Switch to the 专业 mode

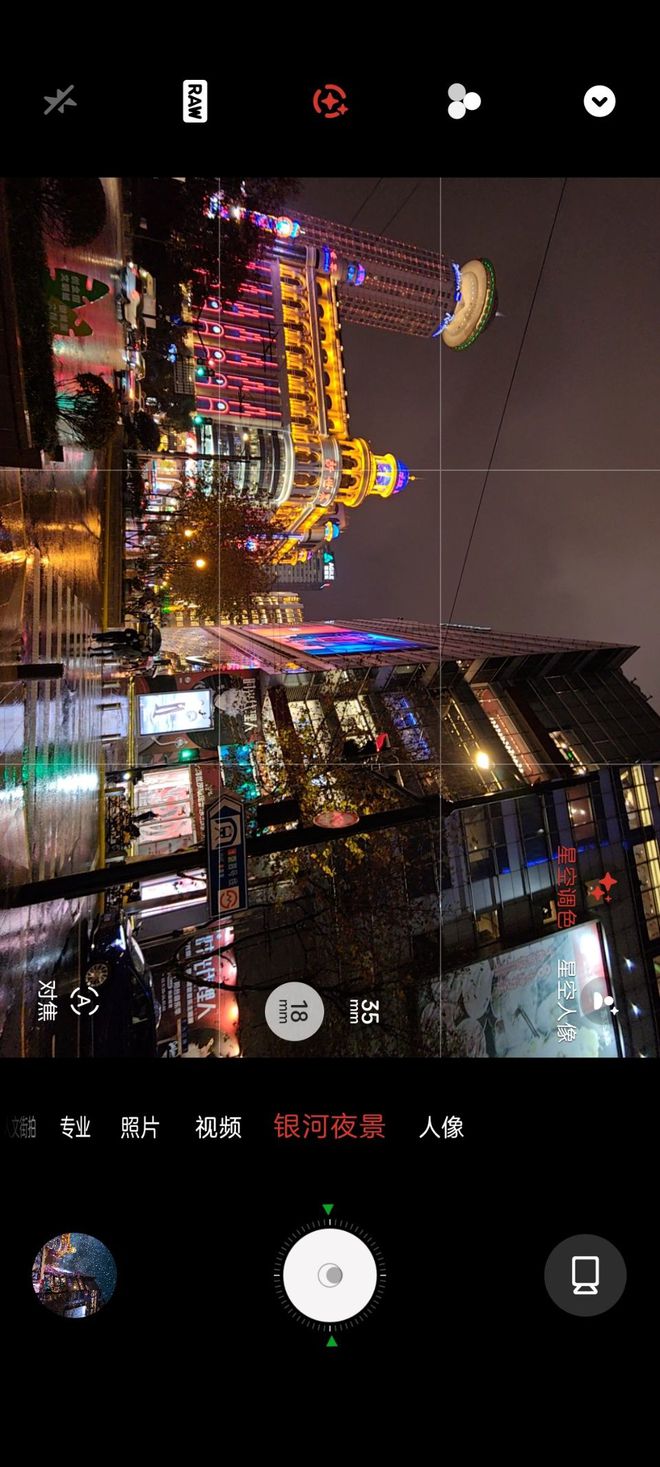point(75,1127)
